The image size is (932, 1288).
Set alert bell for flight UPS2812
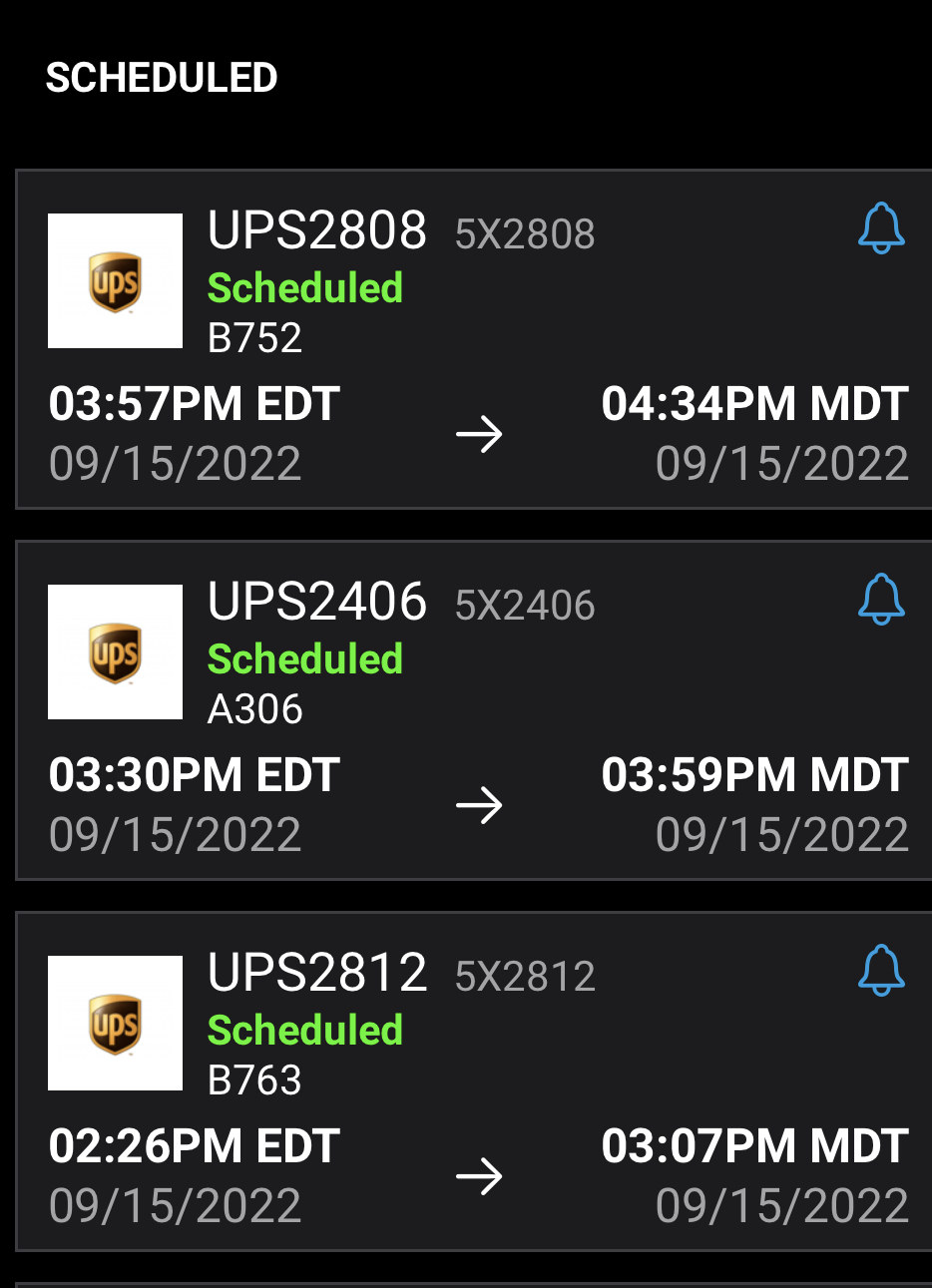pos(881,971)
